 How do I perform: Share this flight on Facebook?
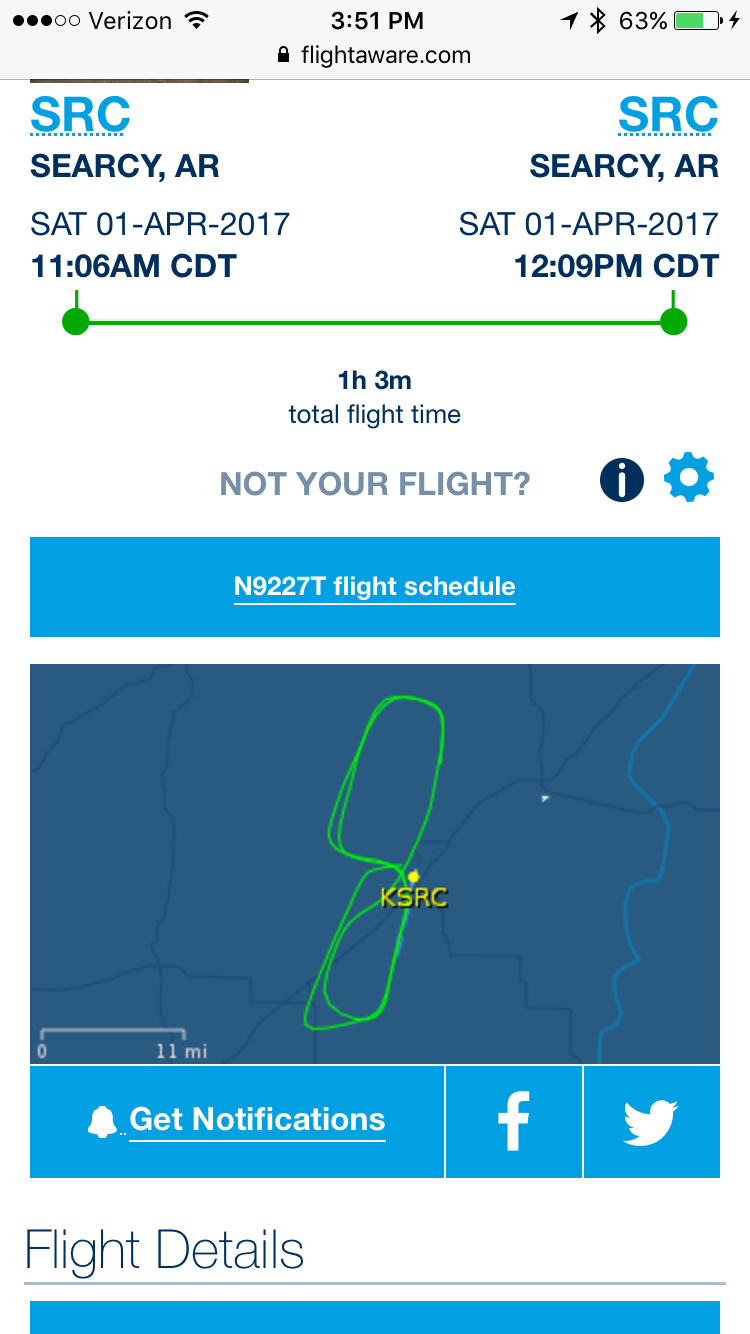point(514,1121)
